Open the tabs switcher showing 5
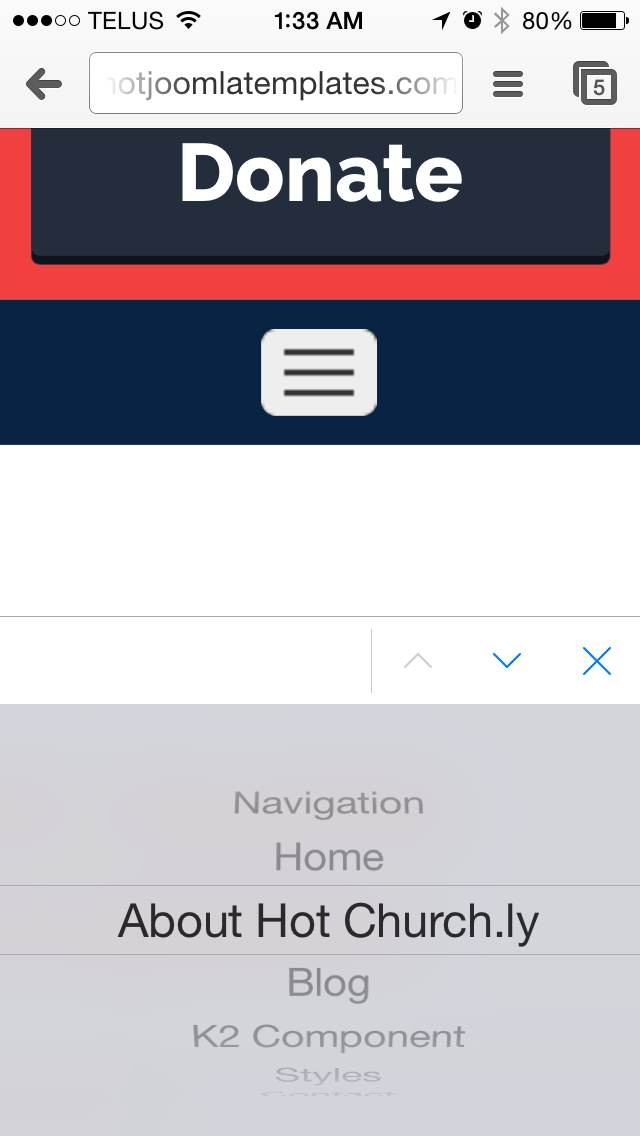640x1136 pixels. (x=594, y=83)
